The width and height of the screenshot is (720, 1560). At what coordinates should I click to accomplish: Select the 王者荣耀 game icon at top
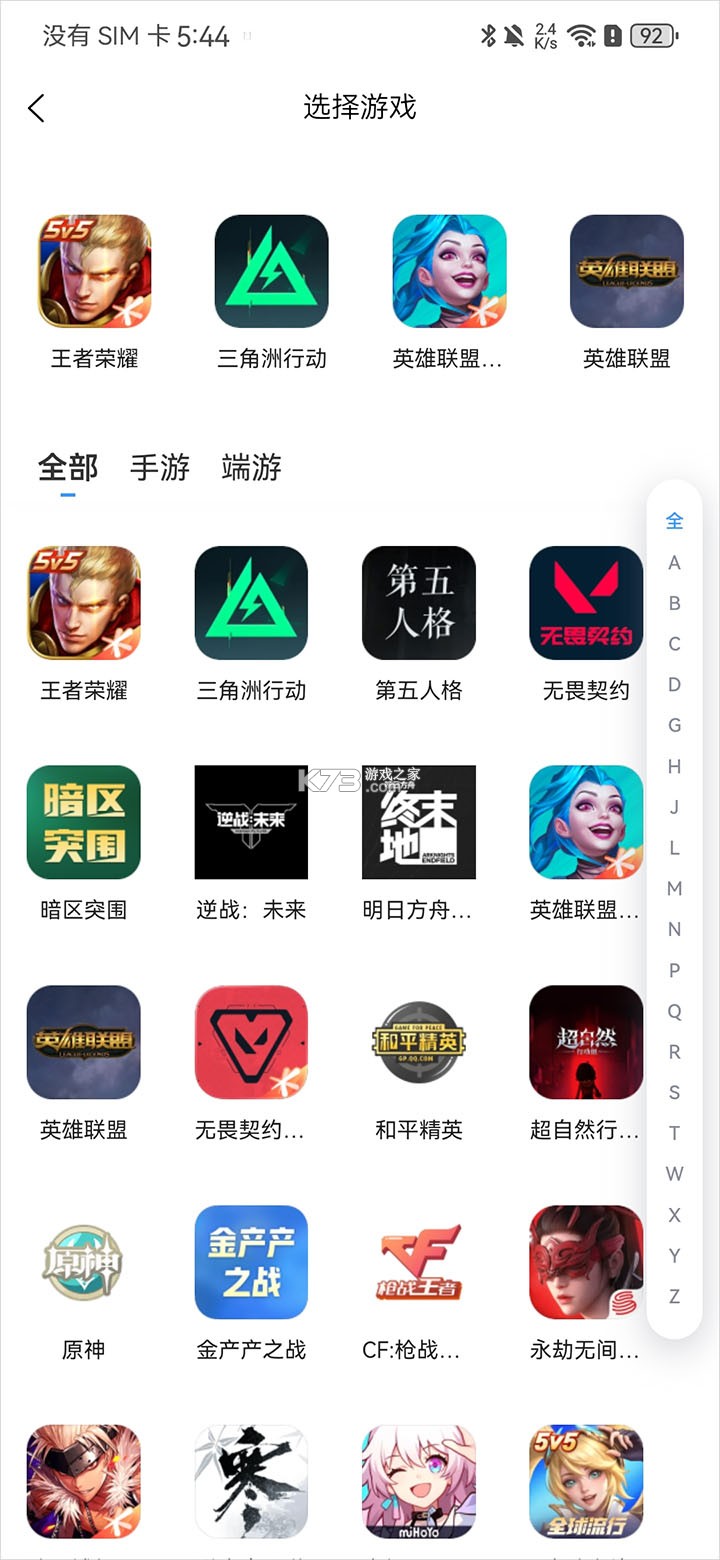[95, 270]
